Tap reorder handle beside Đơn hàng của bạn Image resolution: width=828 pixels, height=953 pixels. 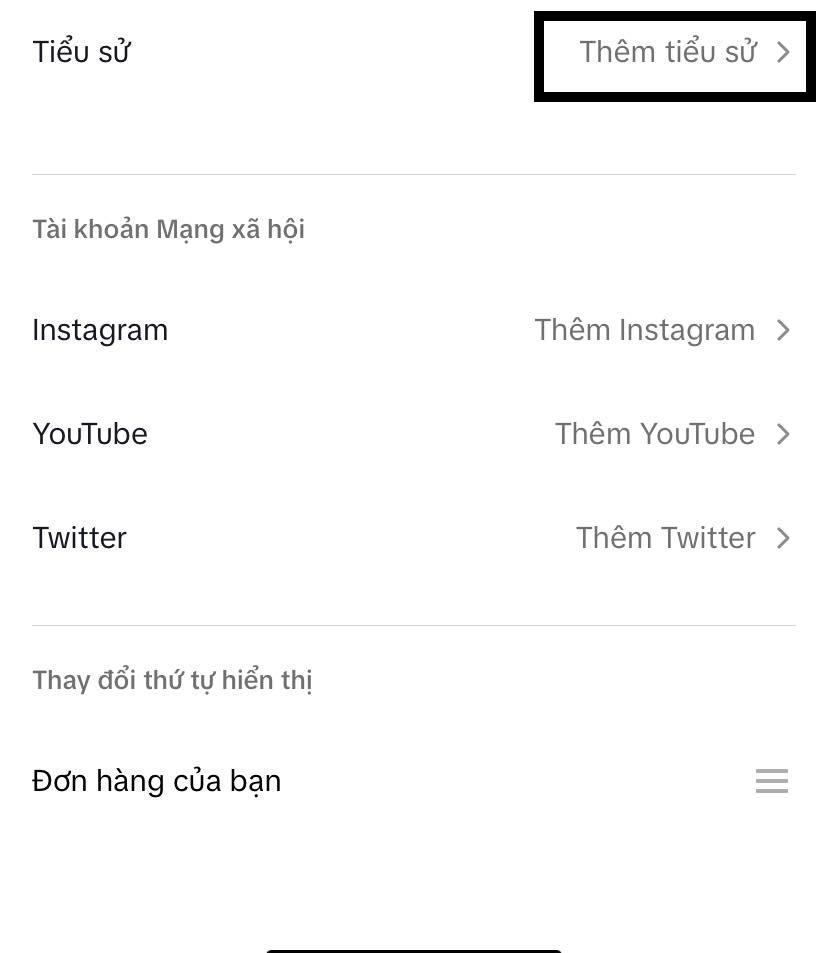click(771, 781)
